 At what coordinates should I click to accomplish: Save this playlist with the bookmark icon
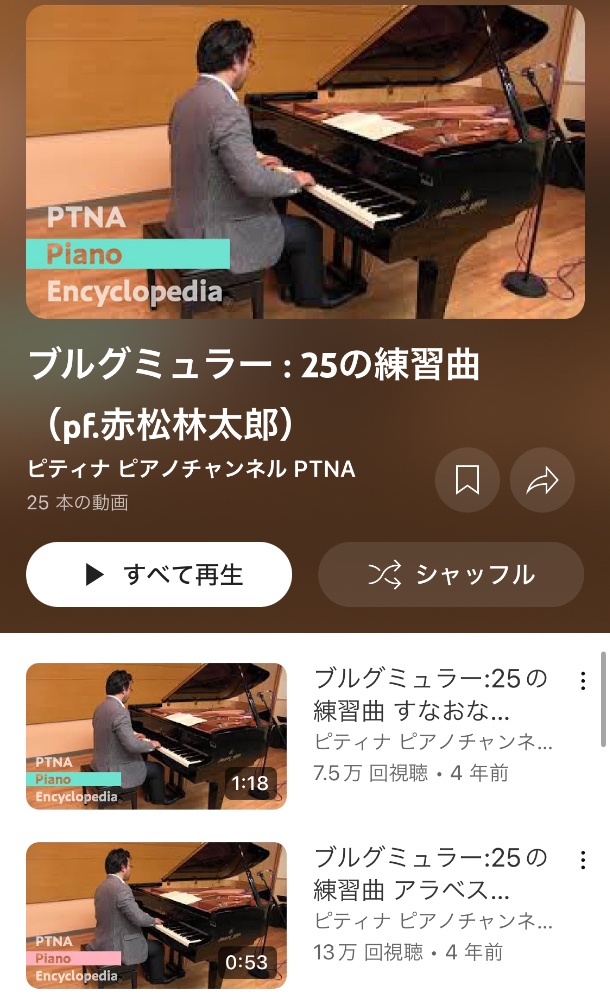[x=467, y=481]
